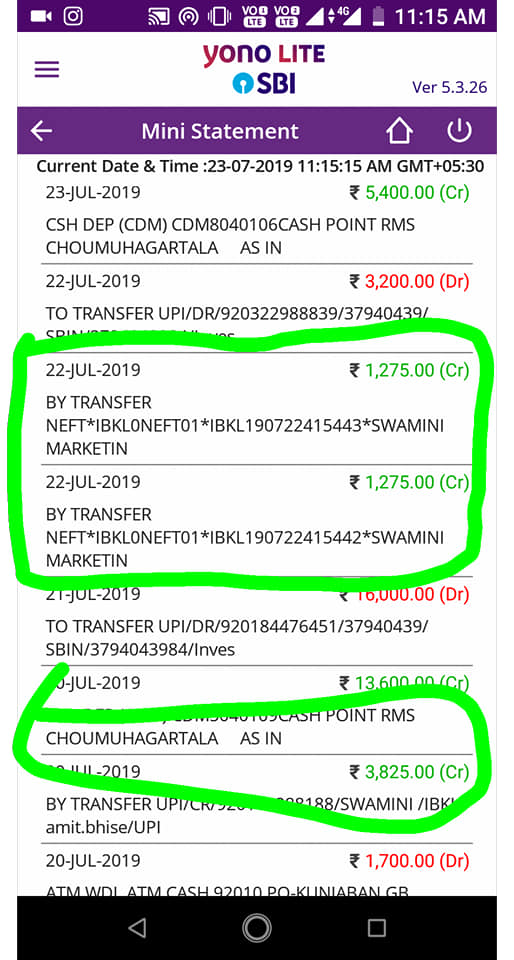Image resolution: width=514 pixels, height=960 pixels.
Task: Log out with the power icon
Action: coord(459,130)
